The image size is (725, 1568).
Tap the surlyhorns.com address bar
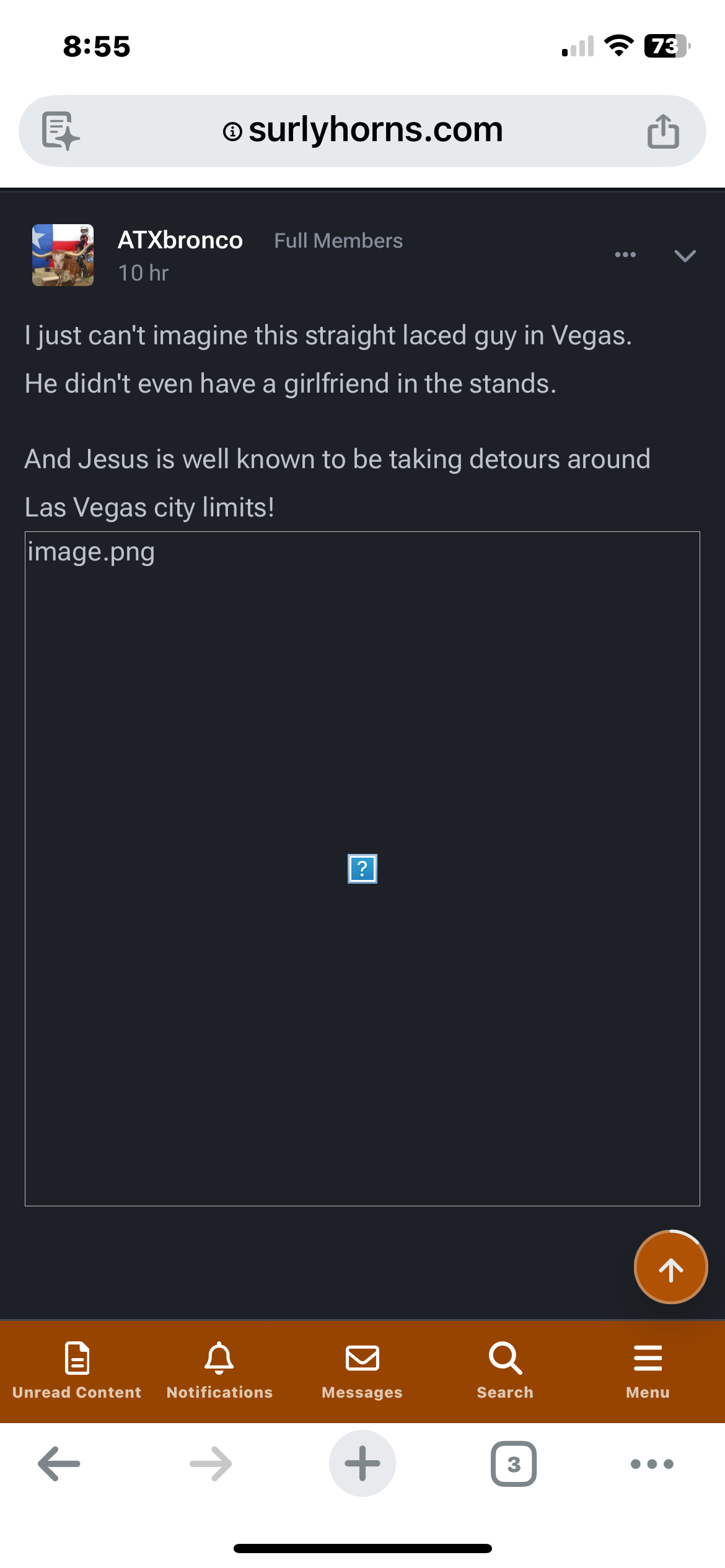362,131
